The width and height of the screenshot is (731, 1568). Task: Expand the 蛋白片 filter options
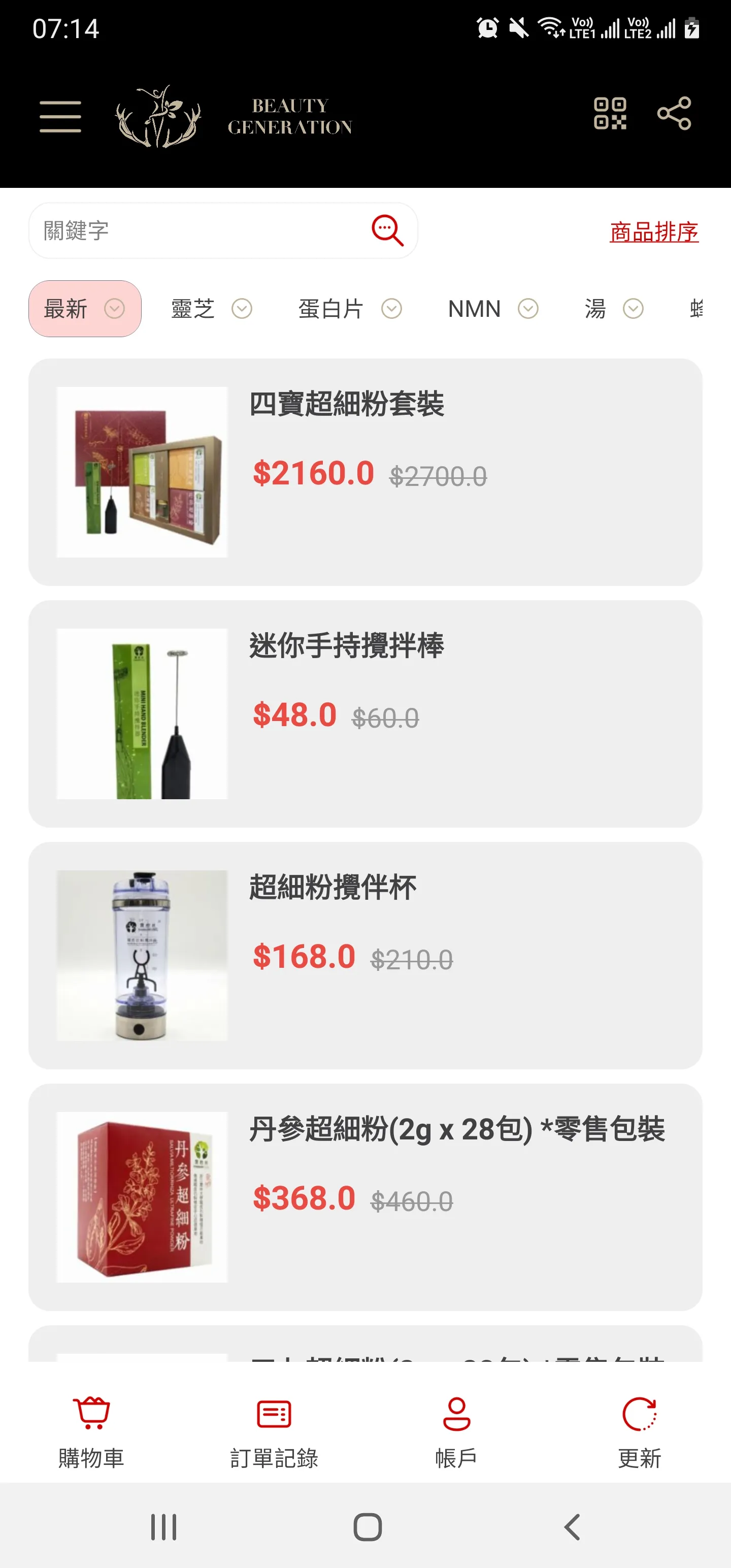point(392,309)
